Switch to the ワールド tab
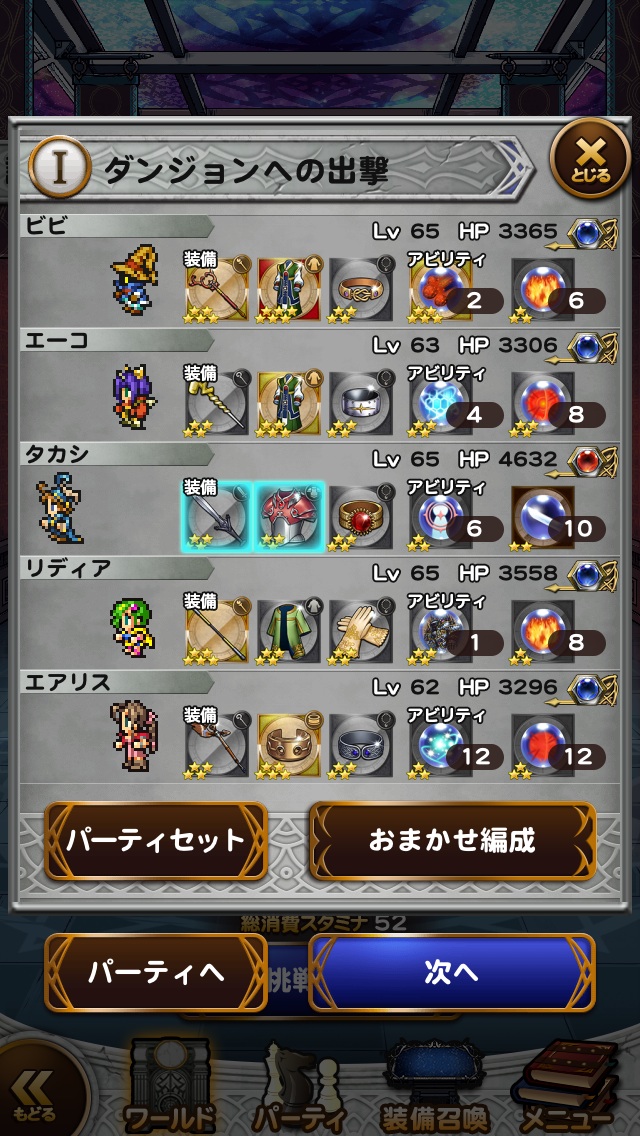Screen dimensions: 640x1136 [169, 1090]
